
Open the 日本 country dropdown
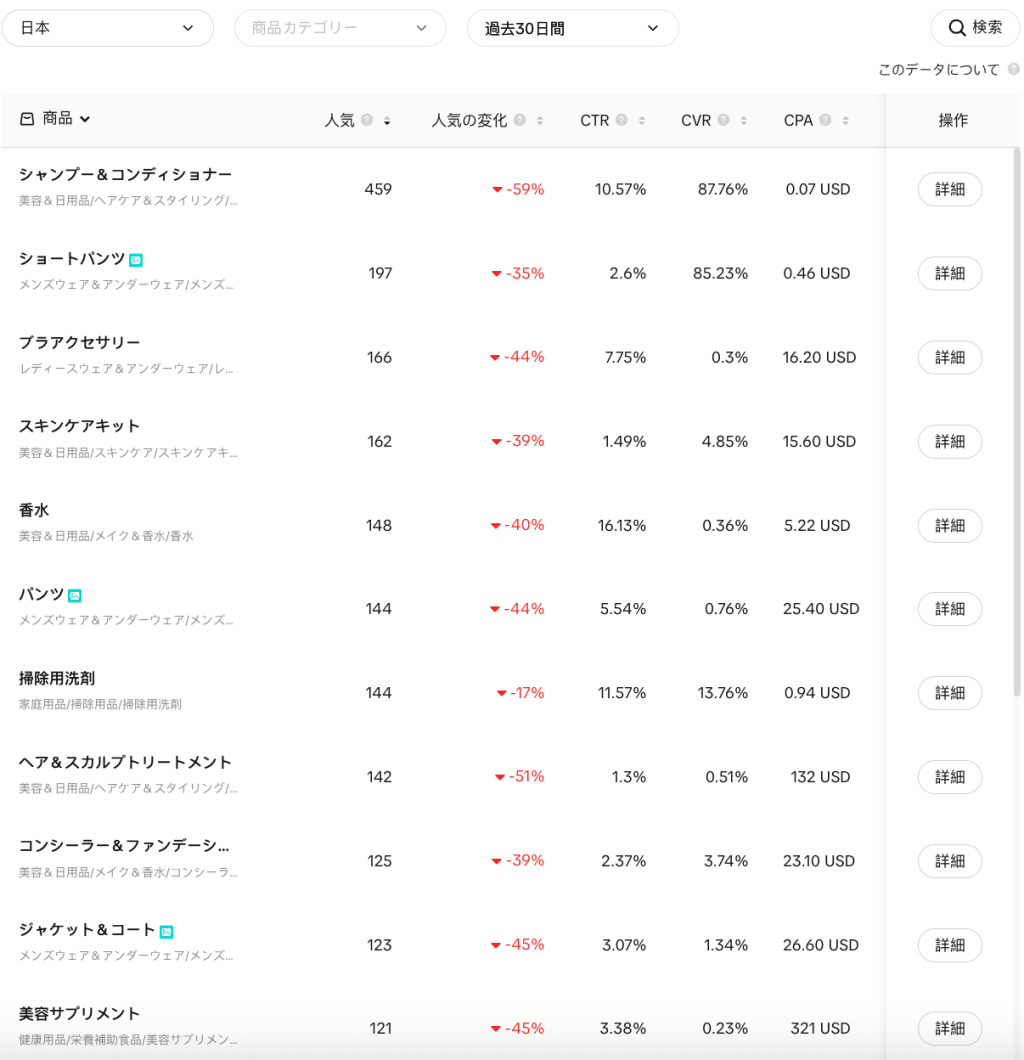(108, 28)
